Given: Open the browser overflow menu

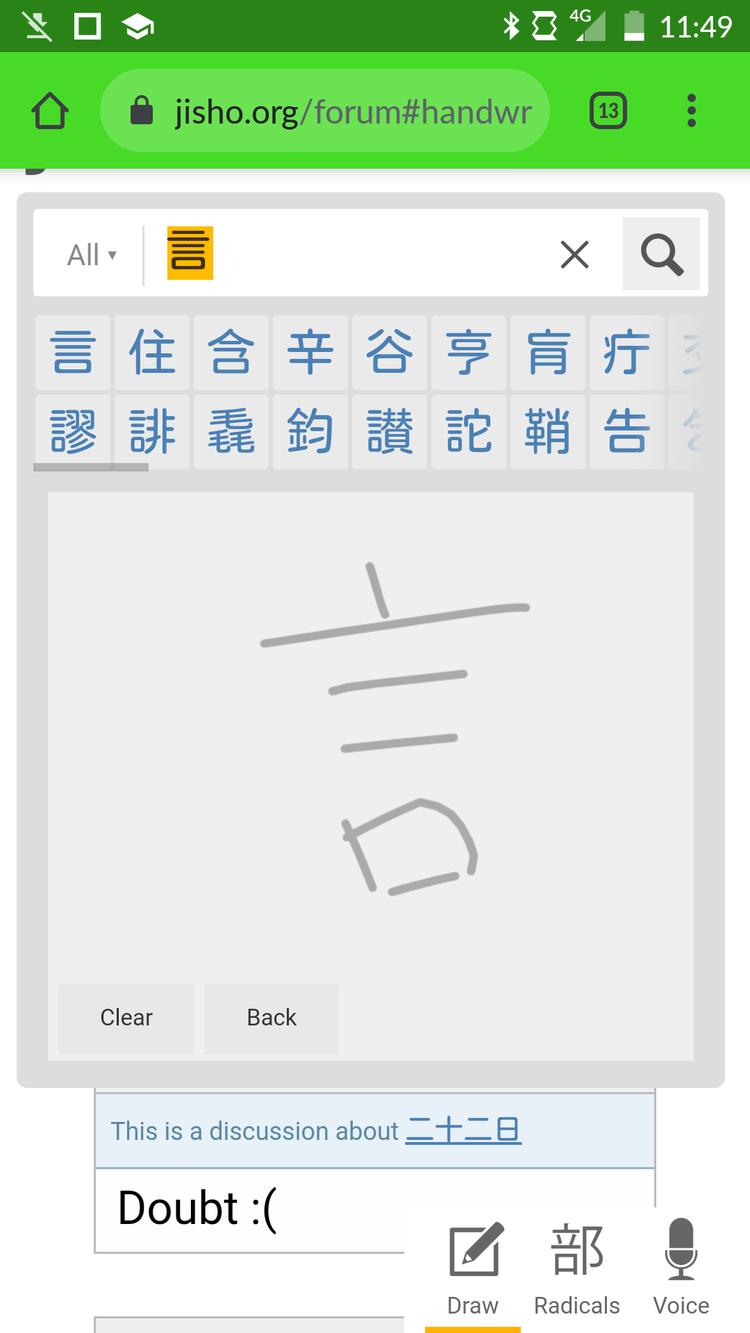Looking at the screenshot, I should (x=691, y=111).
